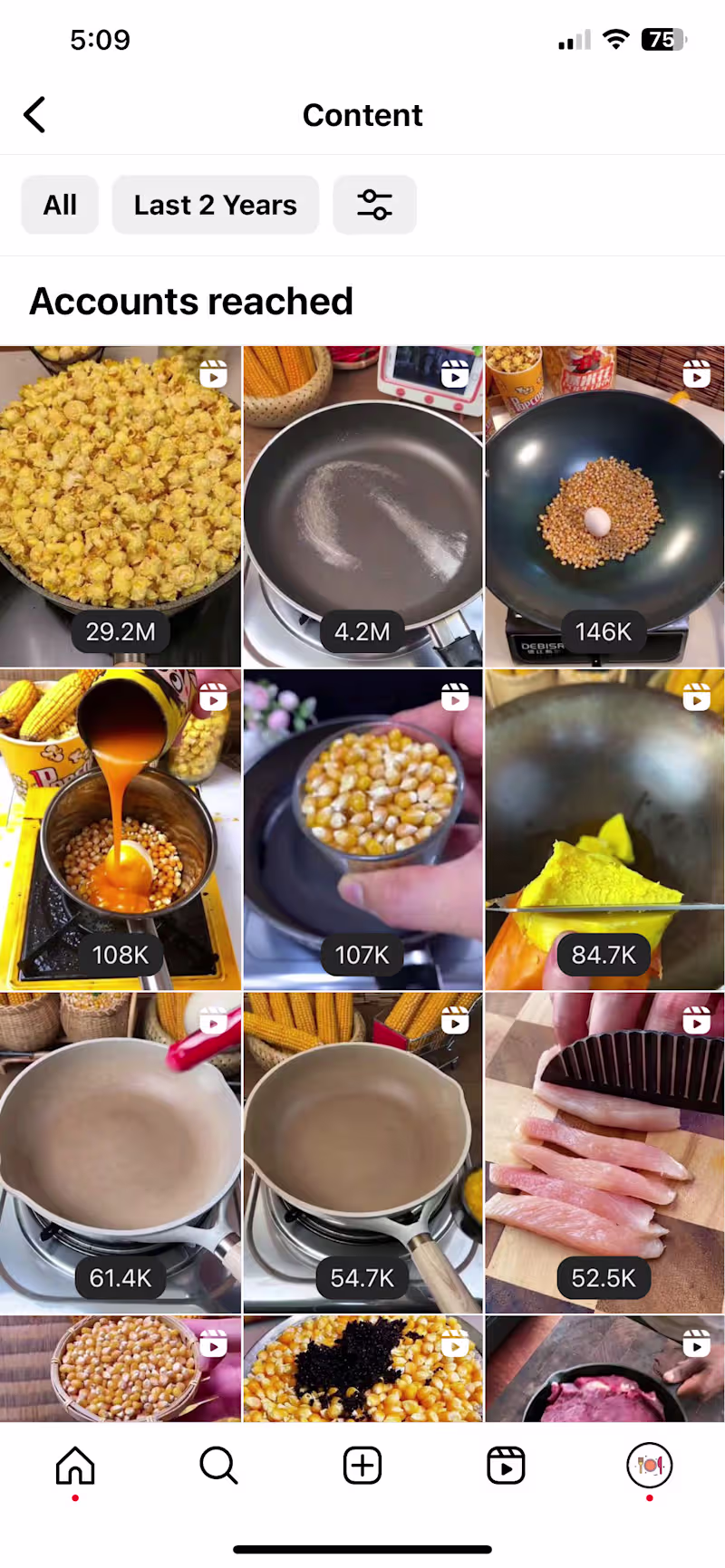Open the reel with 4.2M accounts reached
Viewport: 725px width, 1568px height.
[x=362, y=505]
